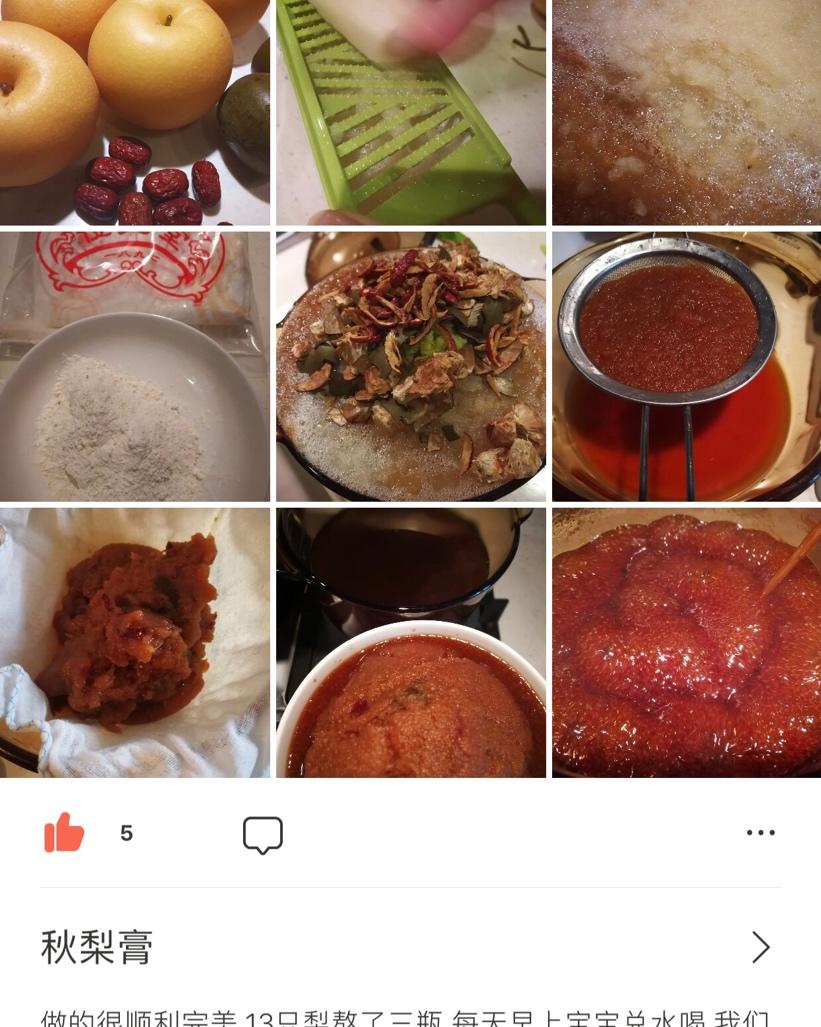Open the pot topped with dried spices photo

tap(410, 365)
